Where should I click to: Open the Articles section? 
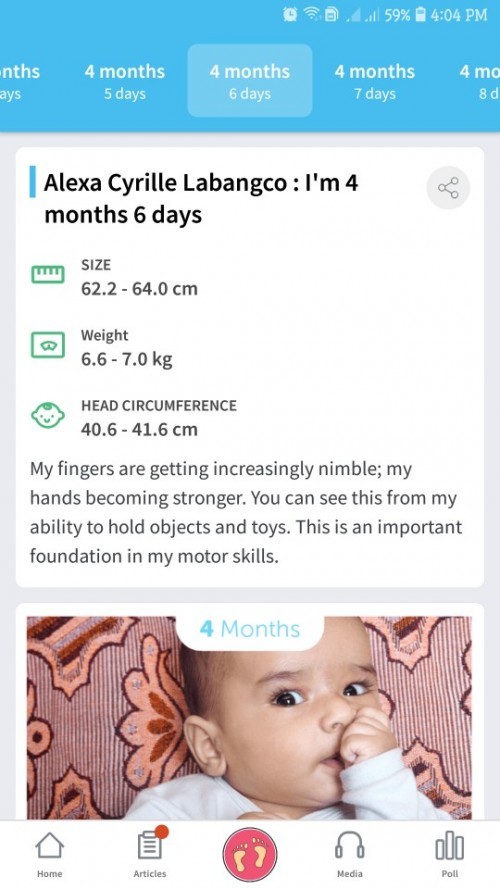[150, 855]
